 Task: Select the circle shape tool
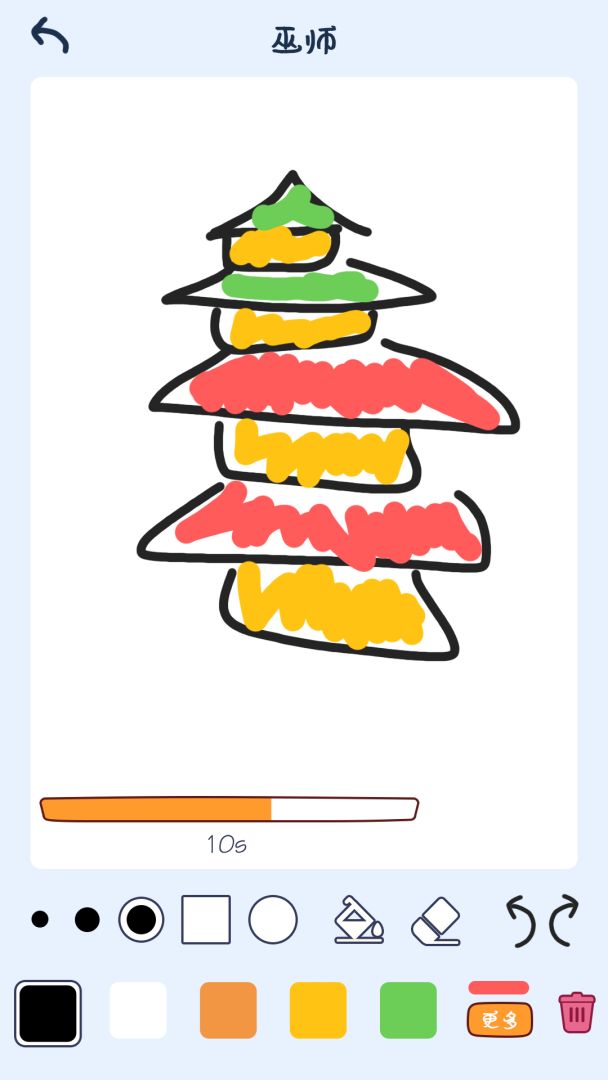pos(273,920)
